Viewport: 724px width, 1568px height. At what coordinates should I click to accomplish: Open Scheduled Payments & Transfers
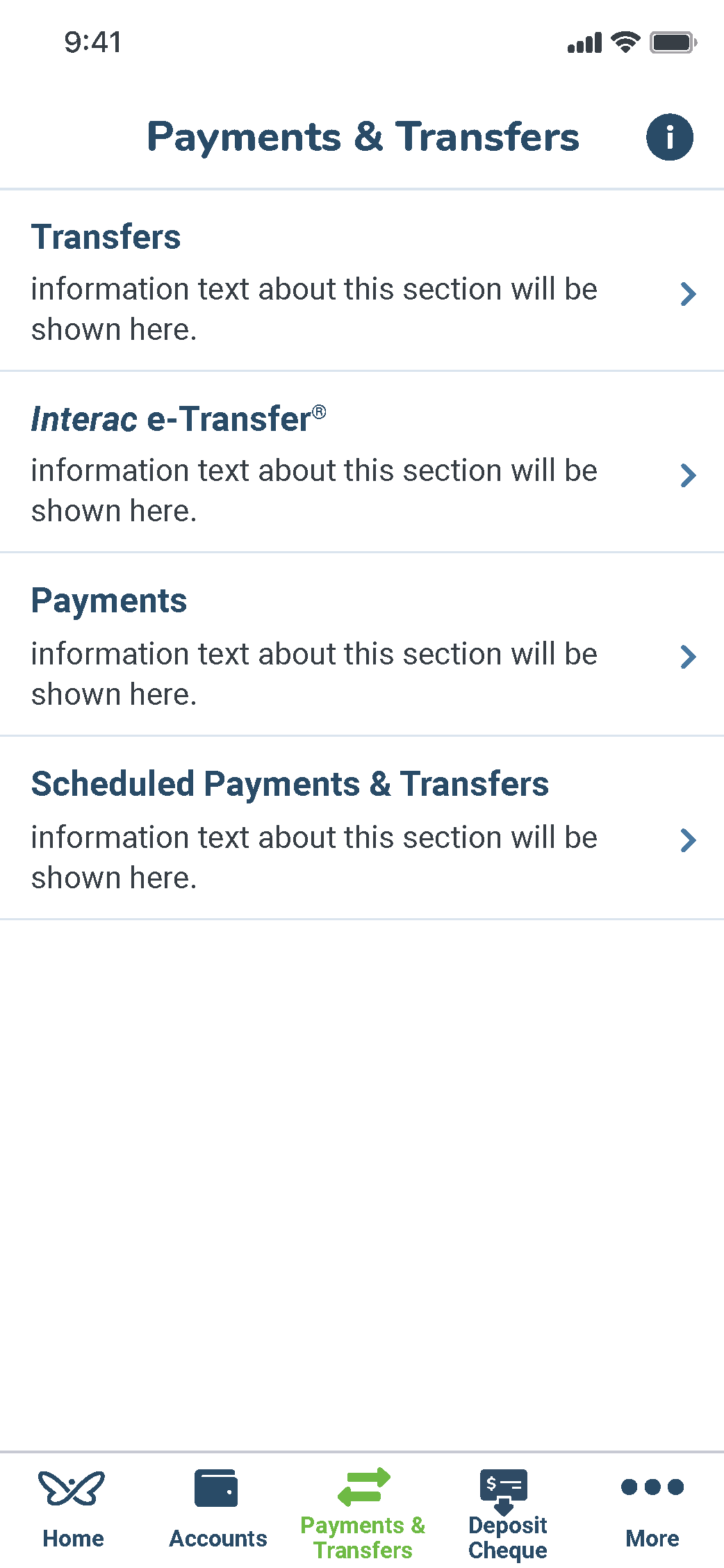tap(362, 828)
